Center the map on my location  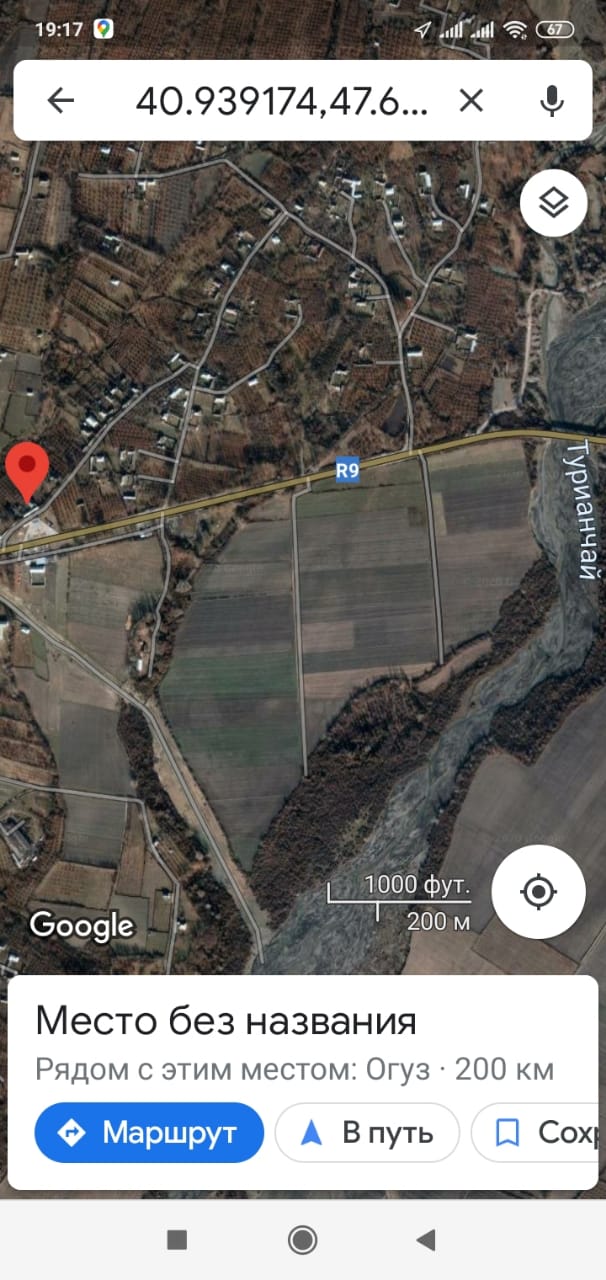[x=539, y=891]
